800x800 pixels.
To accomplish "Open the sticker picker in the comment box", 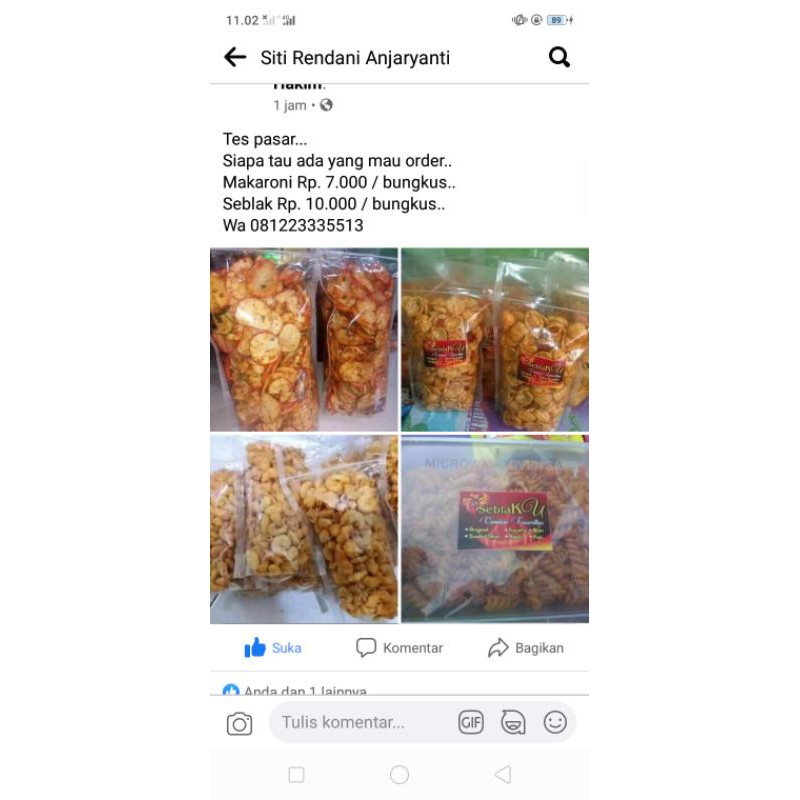I will (x=513, y=722).
